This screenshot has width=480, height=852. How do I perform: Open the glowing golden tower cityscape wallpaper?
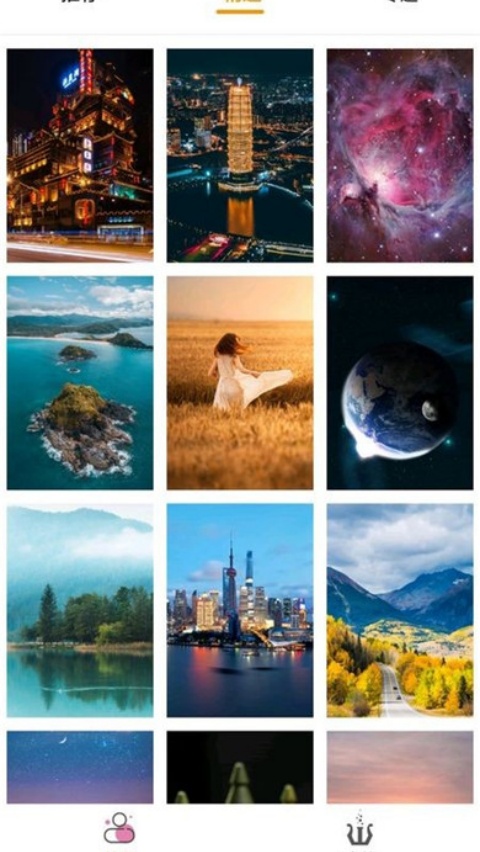coord(240,155)
